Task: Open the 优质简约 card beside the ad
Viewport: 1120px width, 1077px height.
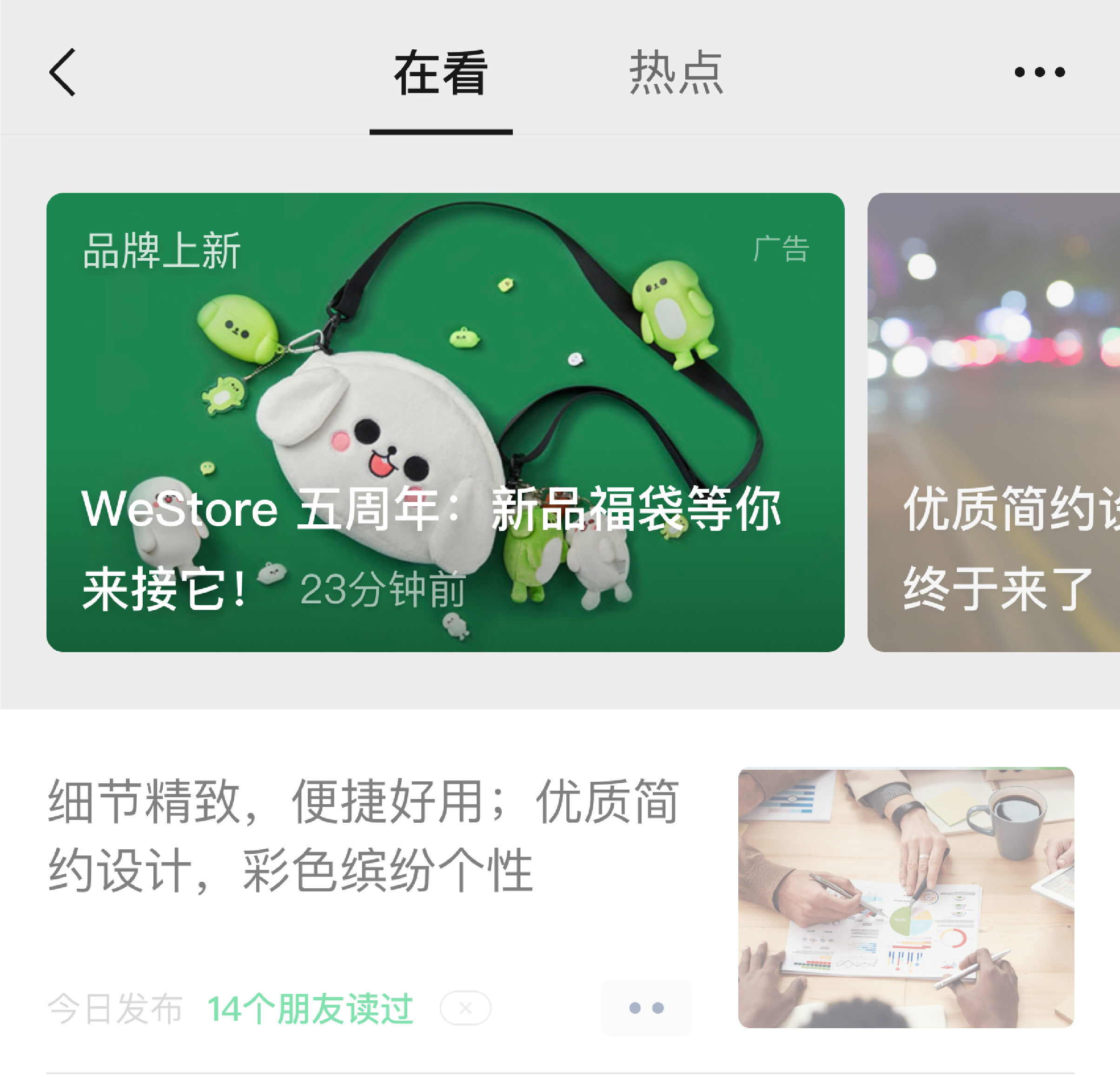Action: 993,422
